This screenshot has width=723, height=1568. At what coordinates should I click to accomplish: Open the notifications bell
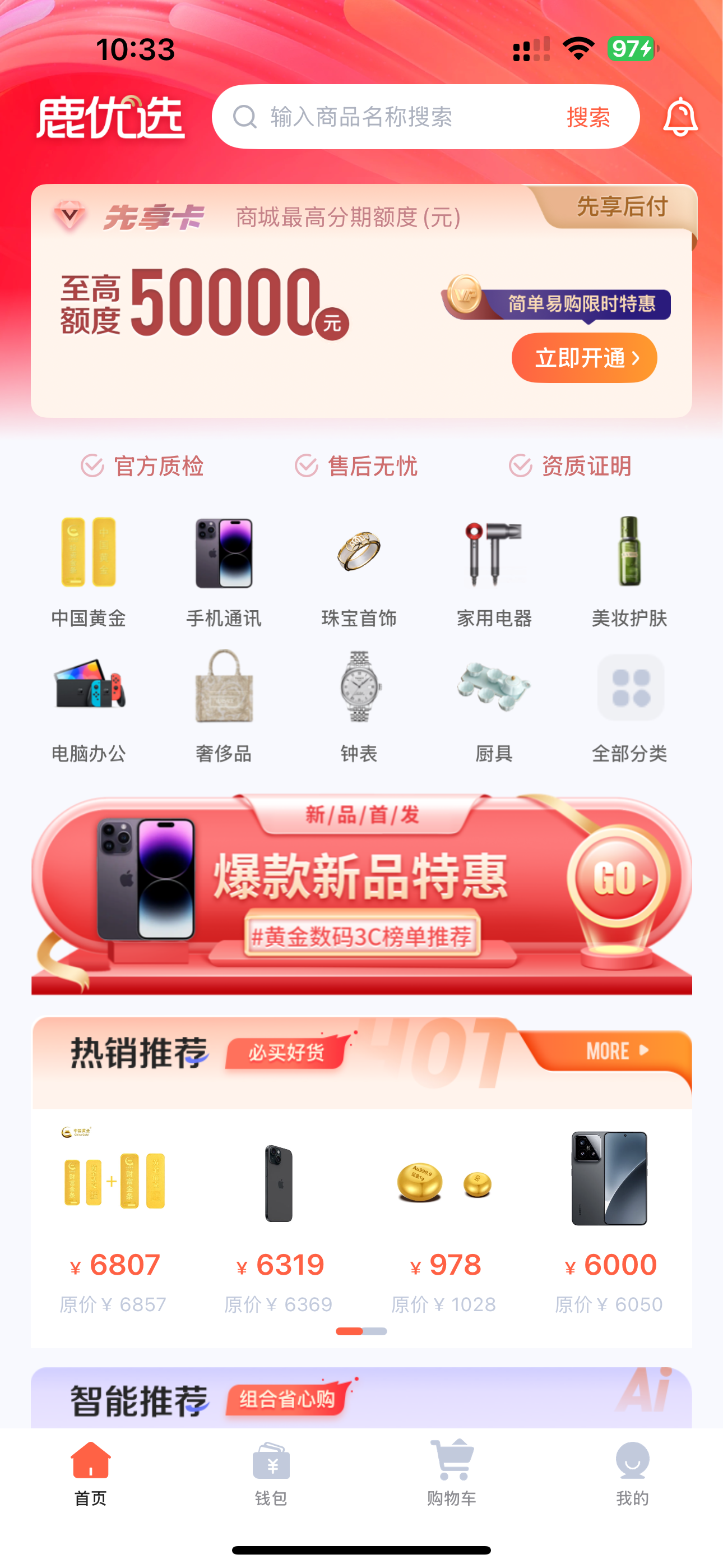pyautogui.click(x=680, y=117)
